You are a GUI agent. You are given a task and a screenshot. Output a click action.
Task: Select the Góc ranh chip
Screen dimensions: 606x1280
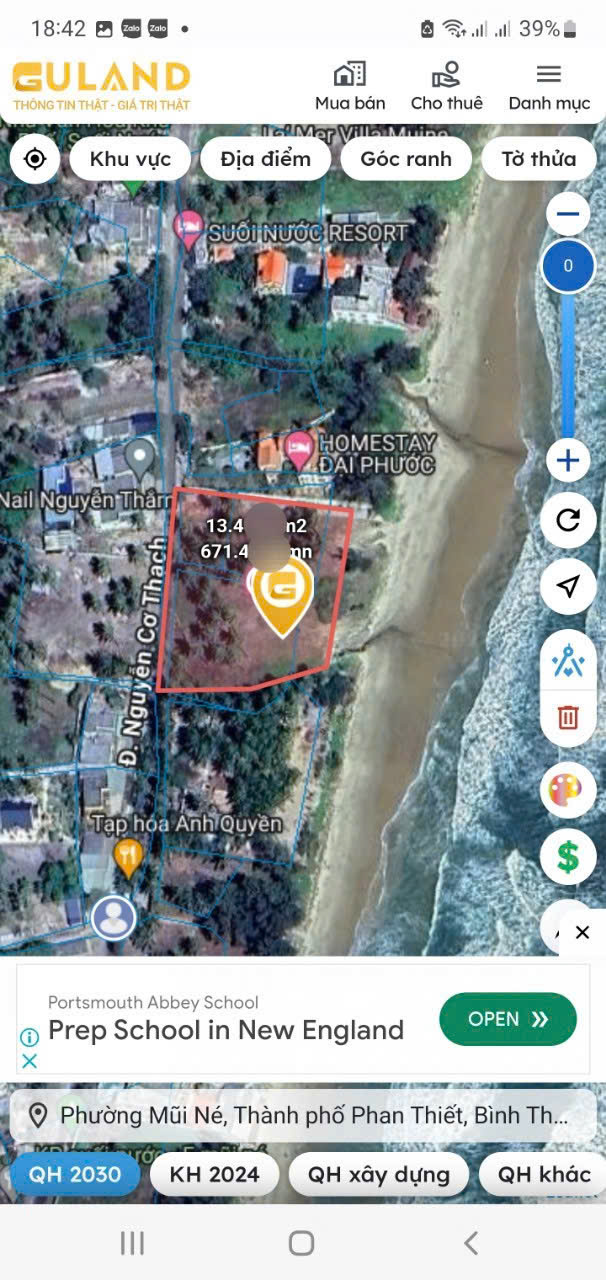pos(406,159)
